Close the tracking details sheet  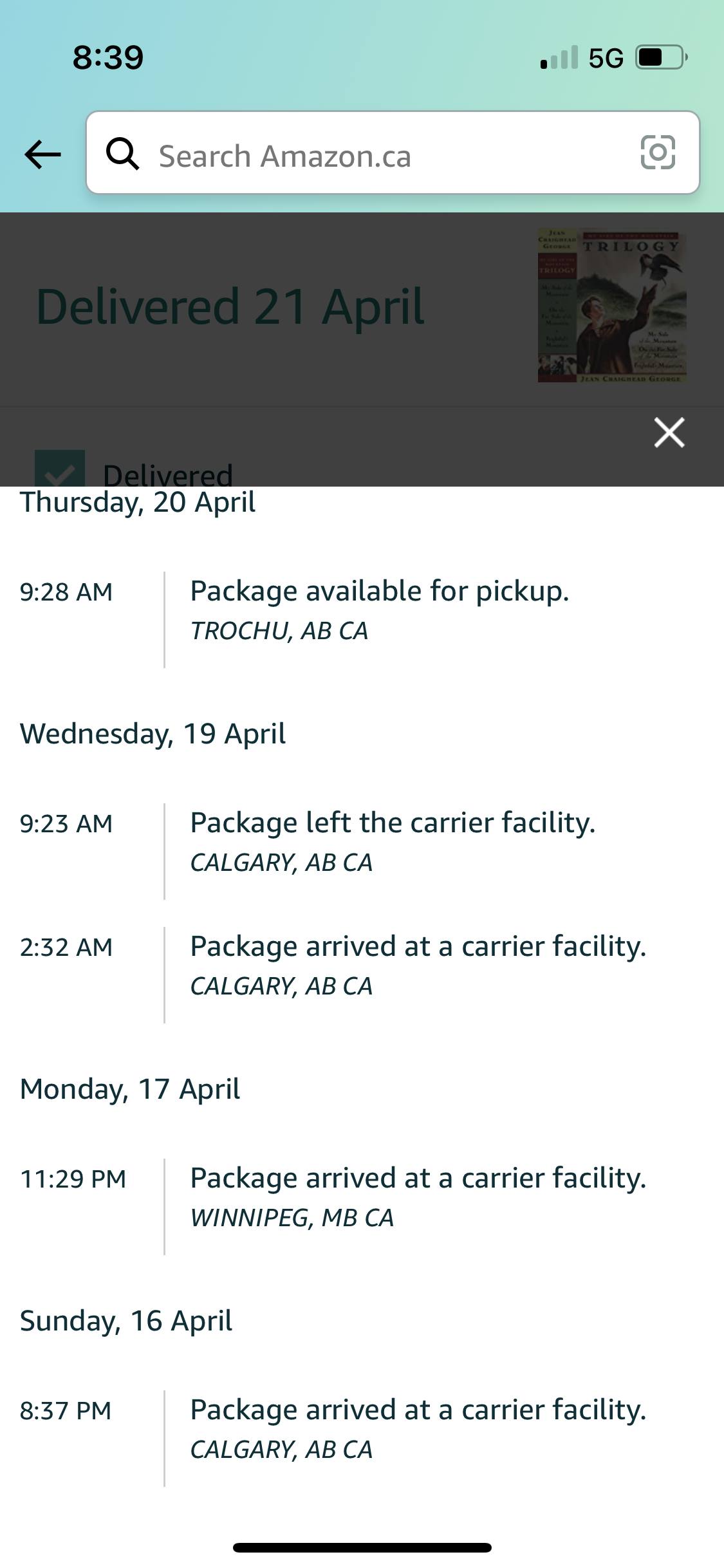pos(669,432)
